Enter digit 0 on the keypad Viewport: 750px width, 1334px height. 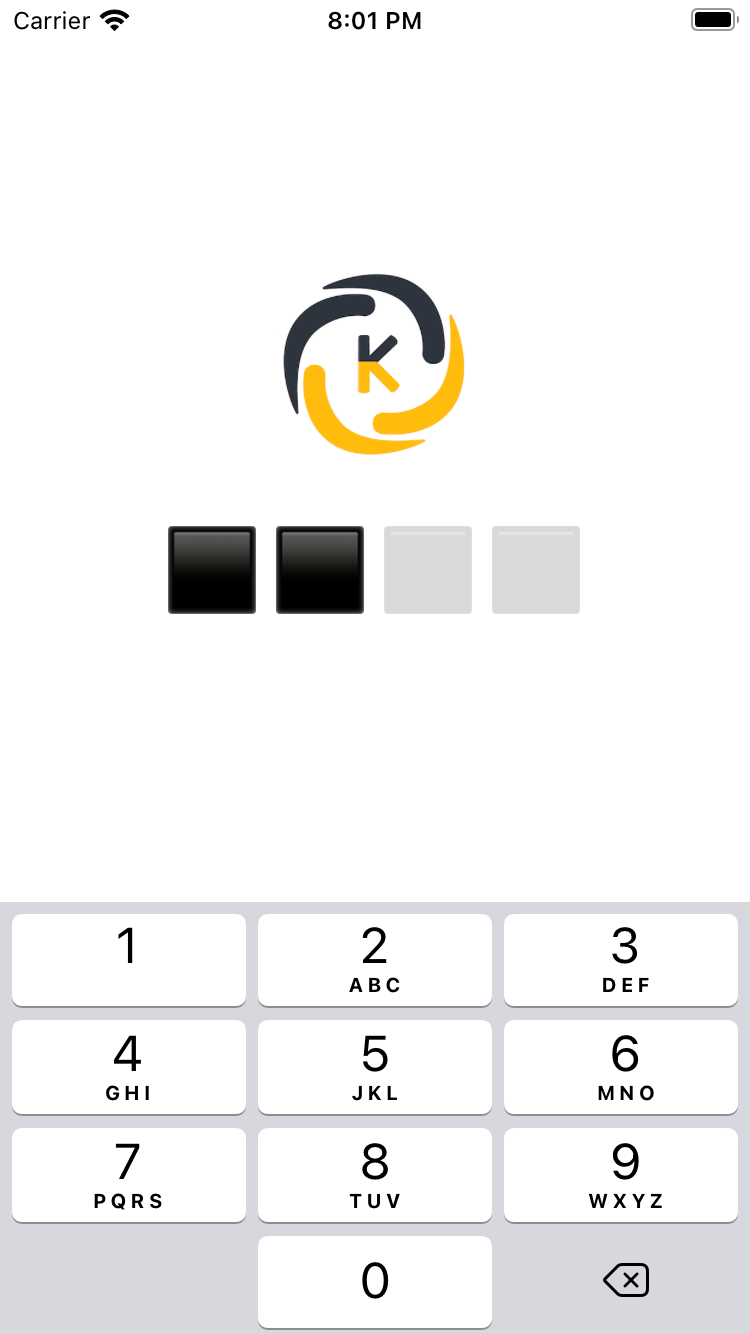[x=374, y=1281]
